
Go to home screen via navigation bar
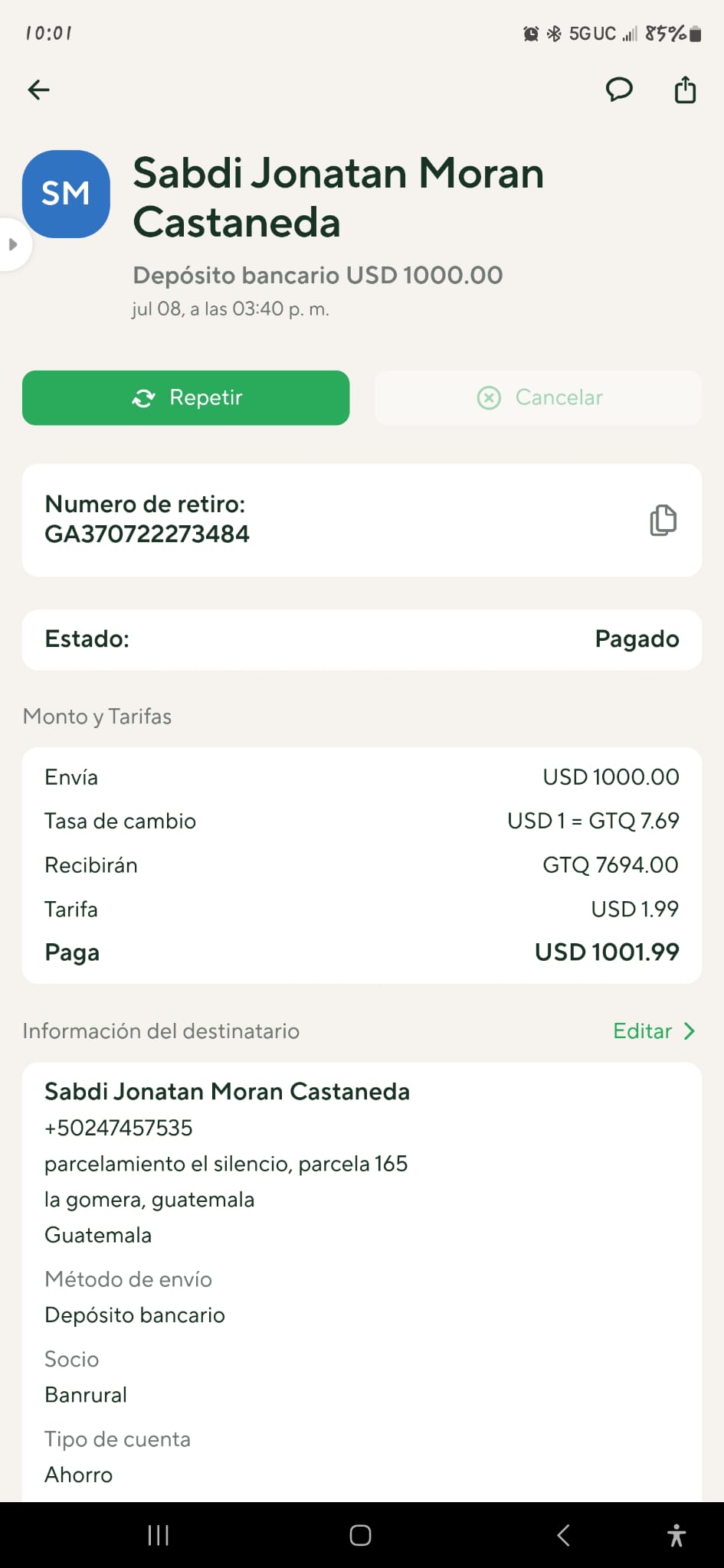coord(361,1535)
